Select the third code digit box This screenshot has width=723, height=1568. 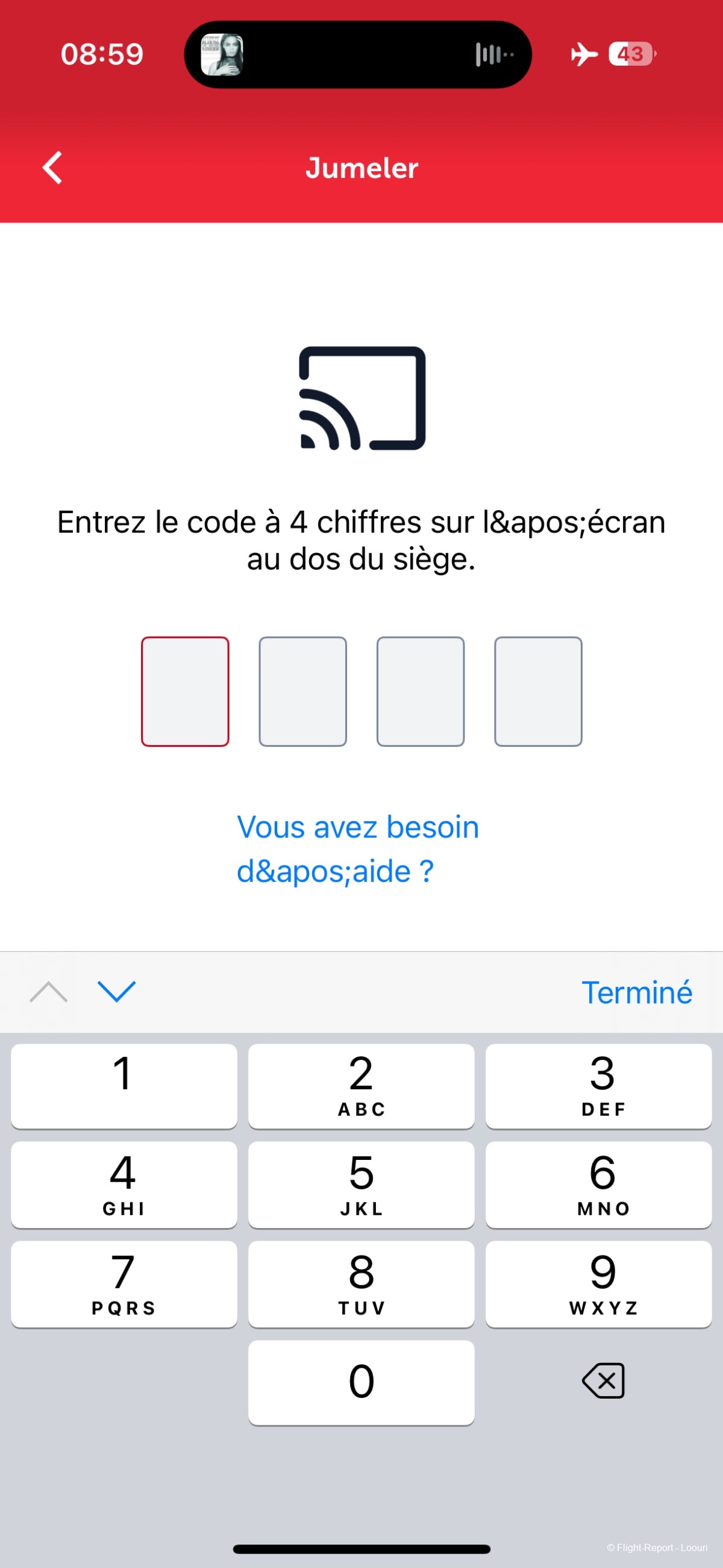click(x=420, y=691)
